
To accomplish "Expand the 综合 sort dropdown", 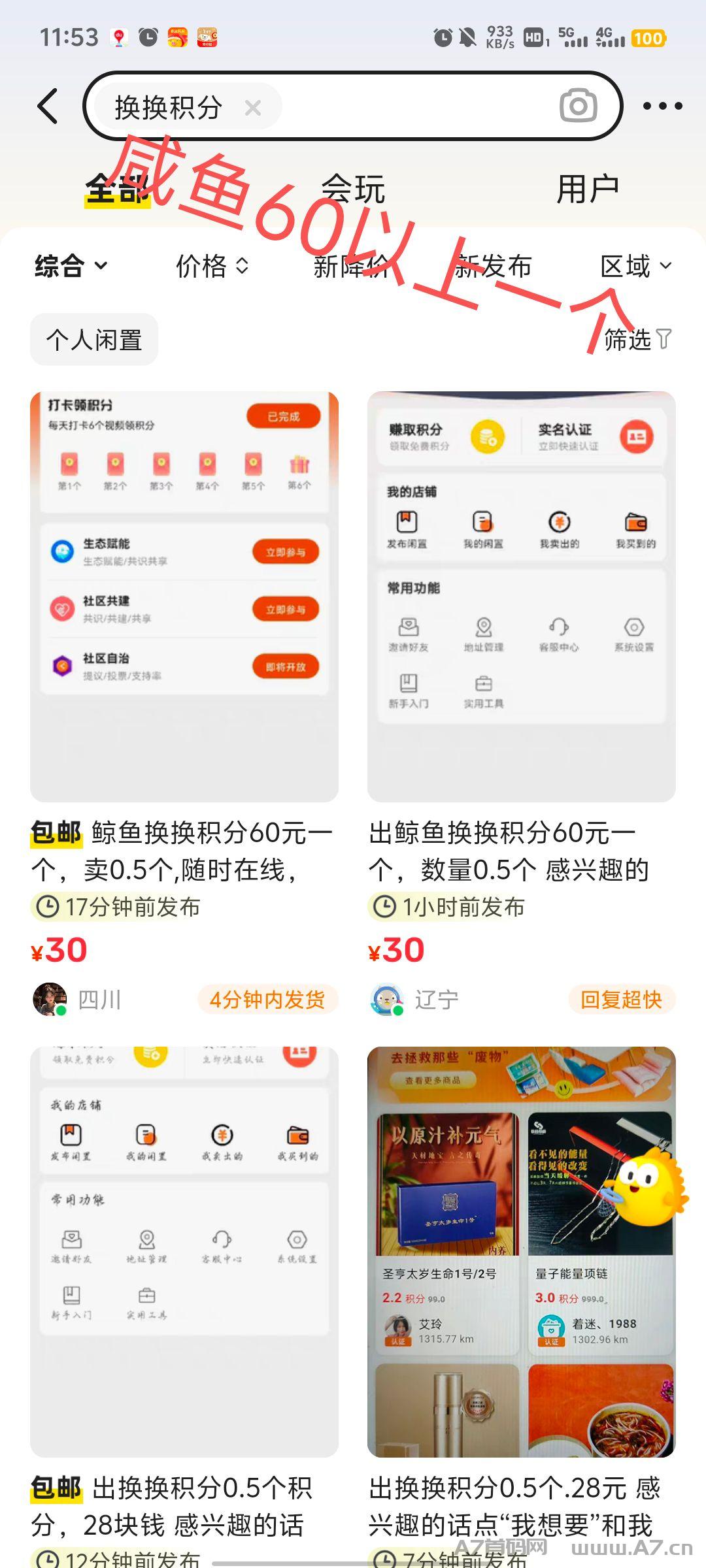I will click(x=71, y=266).
